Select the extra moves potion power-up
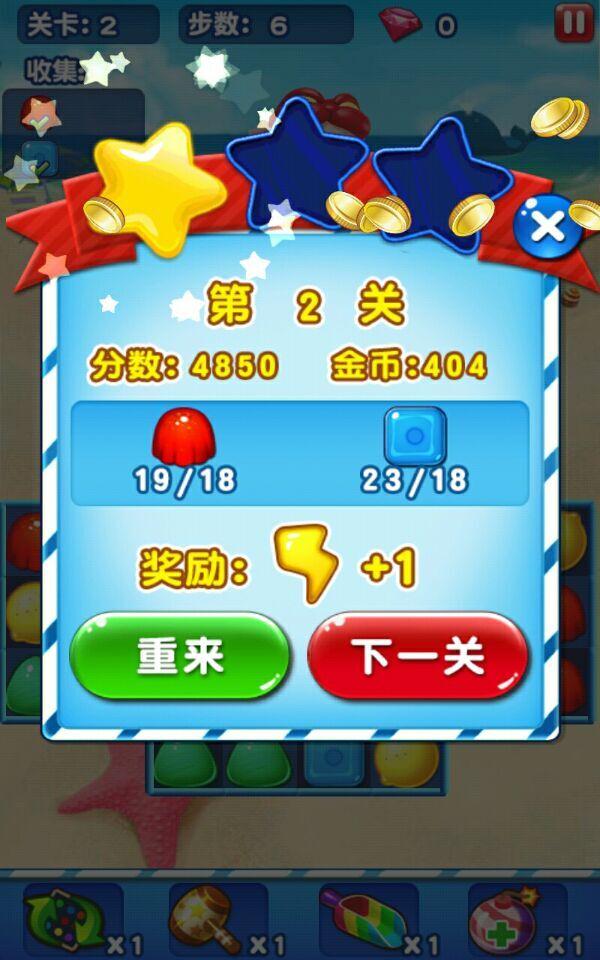Image resolution: width=600 pixels, height=960 pixels. click(503, 918)
